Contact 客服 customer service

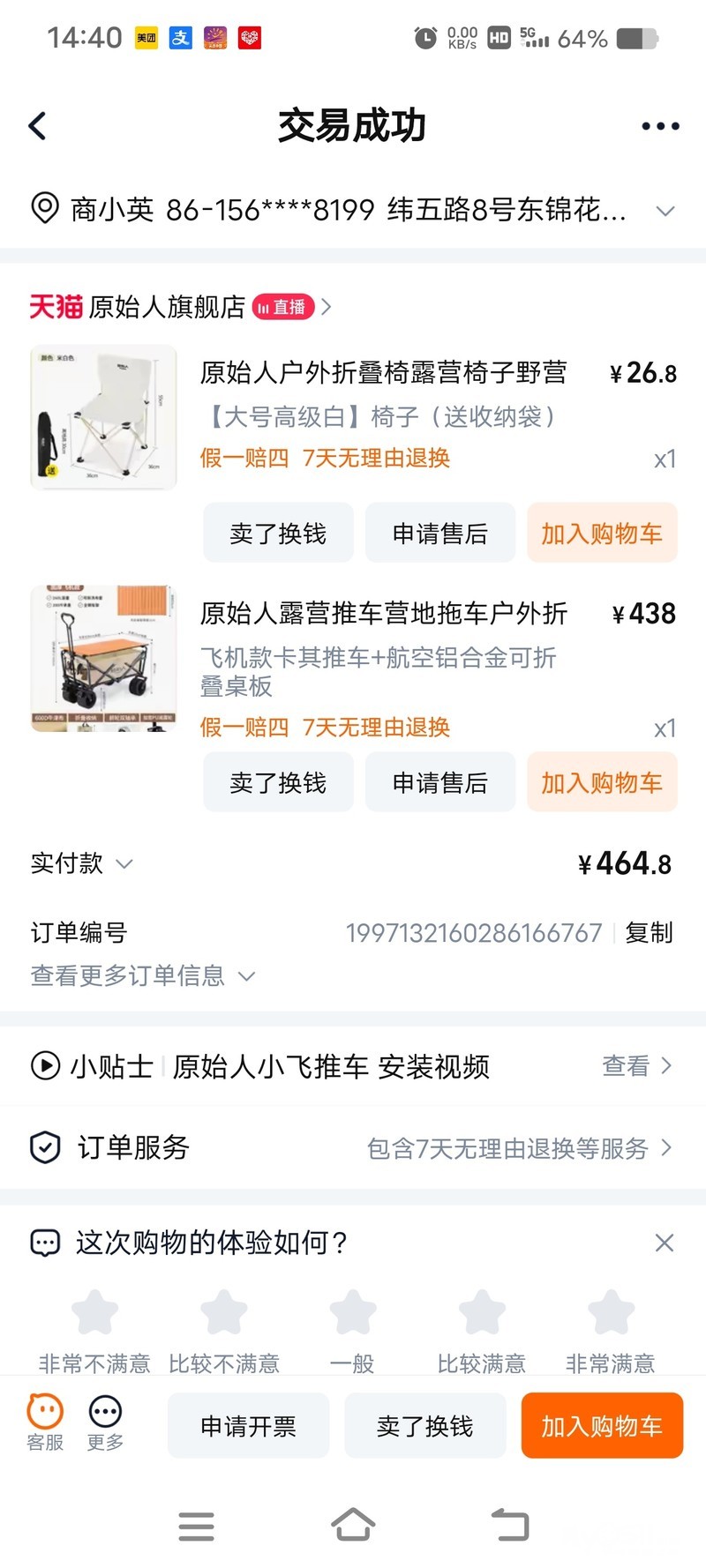click(45, 1422)
